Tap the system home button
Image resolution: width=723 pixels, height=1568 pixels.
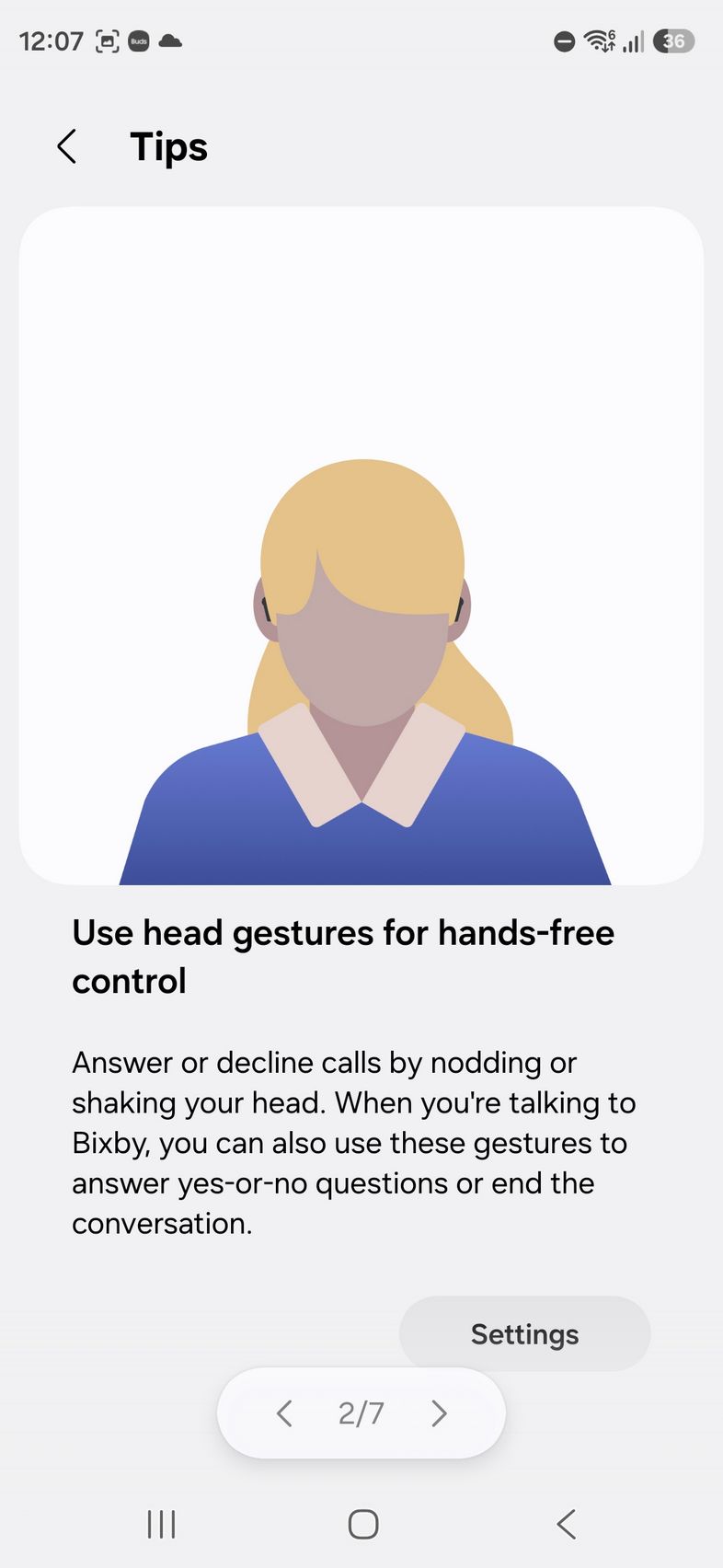tap(362, 1525)
